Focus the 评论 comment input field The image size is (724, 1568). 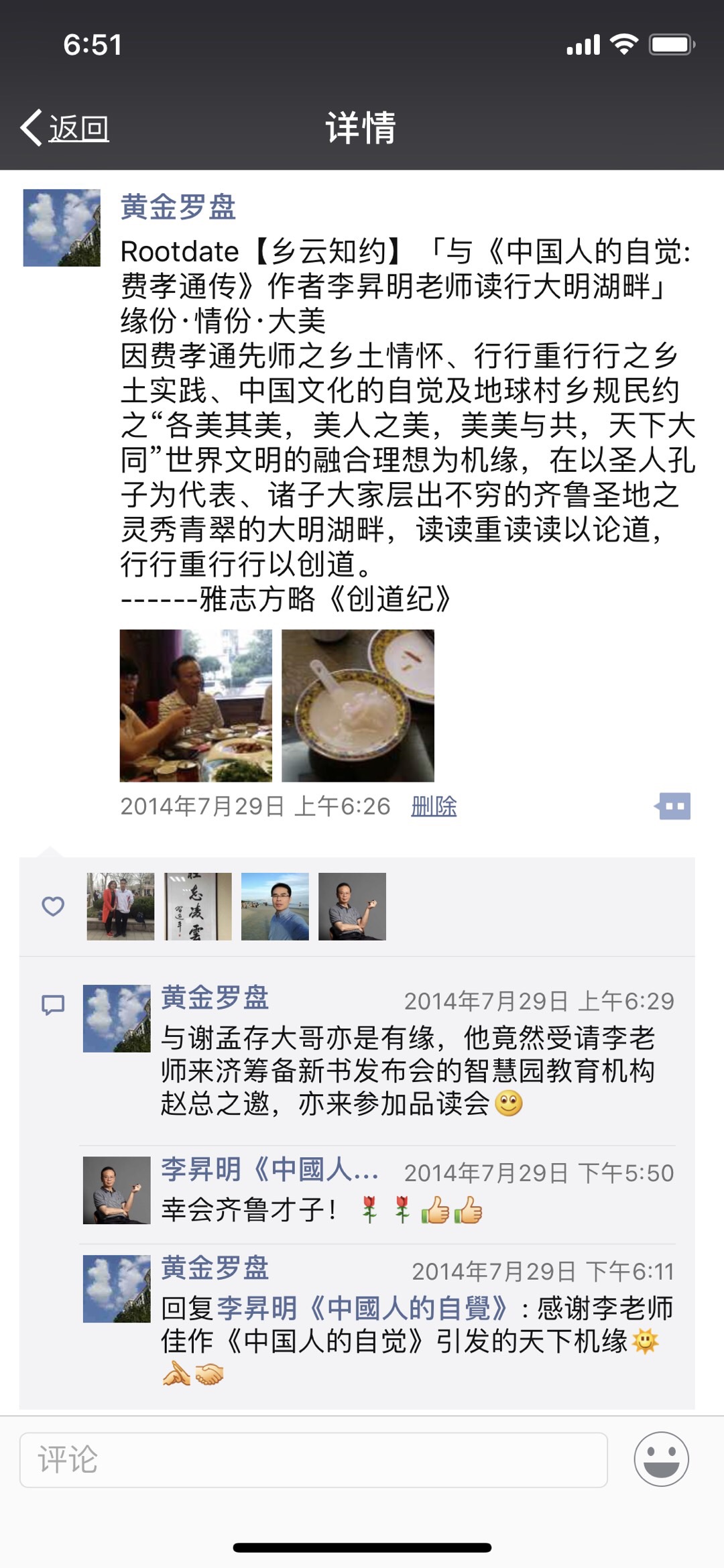pos(314,1459)
